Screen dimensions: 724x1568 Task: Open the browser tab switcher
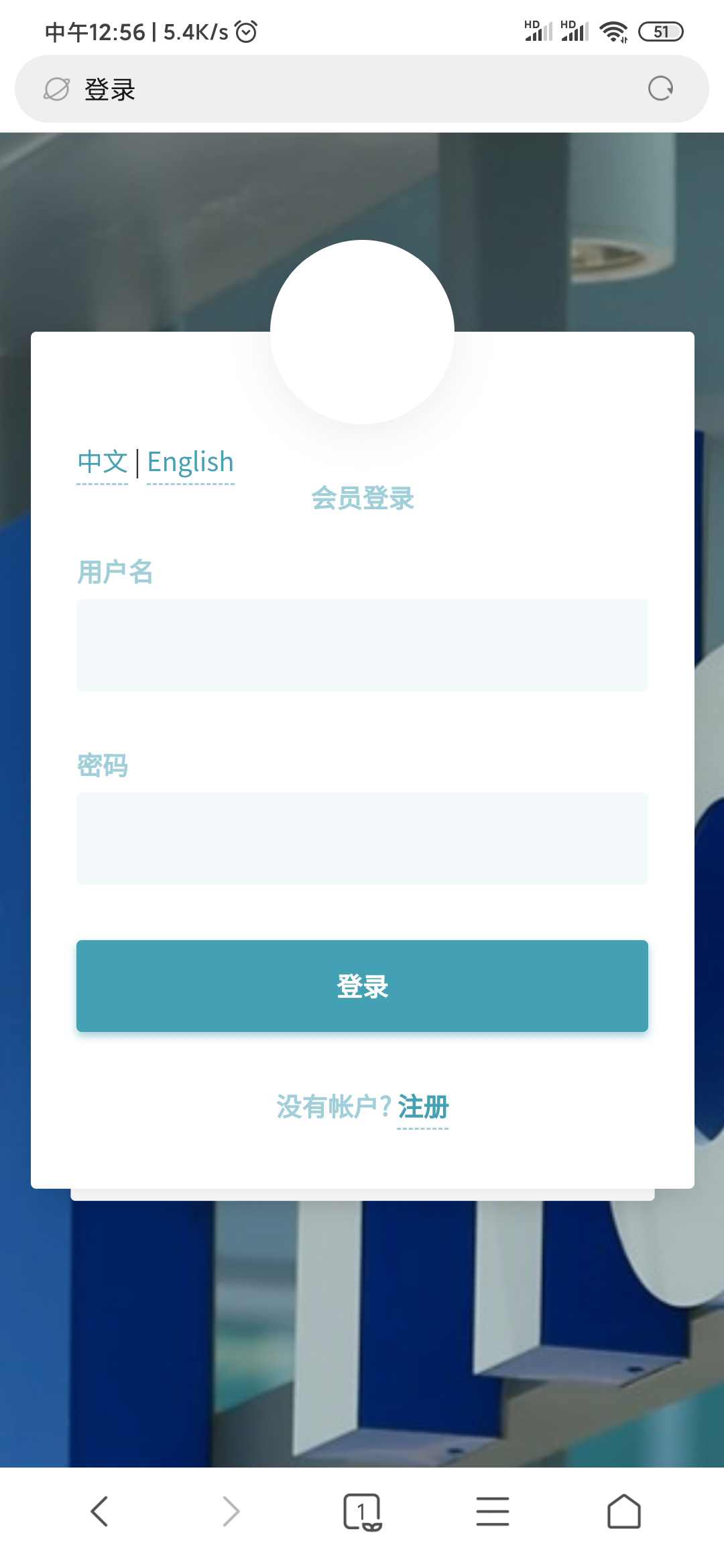click(x=362, y=1511)
